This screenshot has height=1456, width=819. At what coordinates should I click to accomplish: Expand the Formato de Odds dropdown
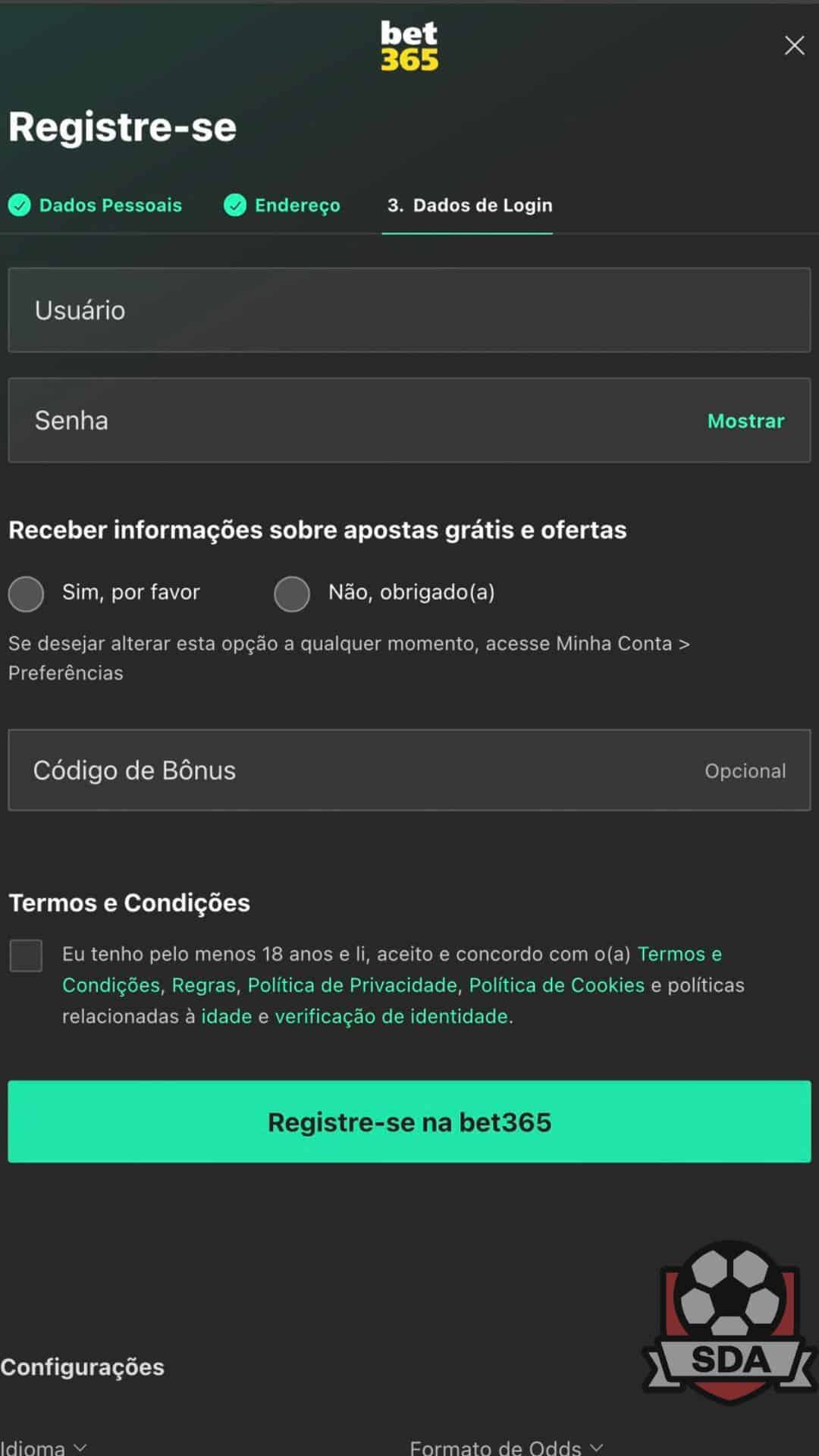506,1447
